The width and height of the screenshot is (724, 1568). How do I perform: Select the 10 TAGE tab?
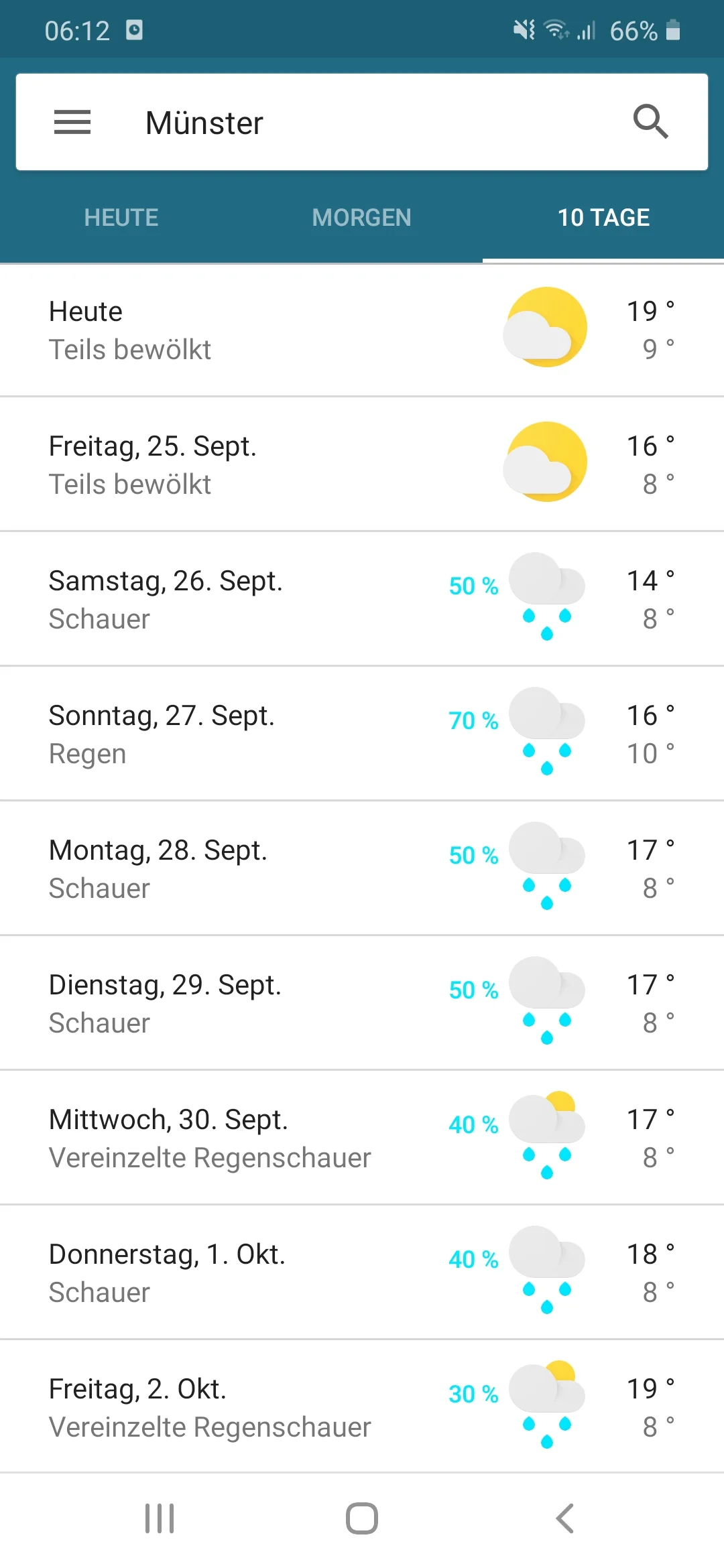(x=603, y=218)
